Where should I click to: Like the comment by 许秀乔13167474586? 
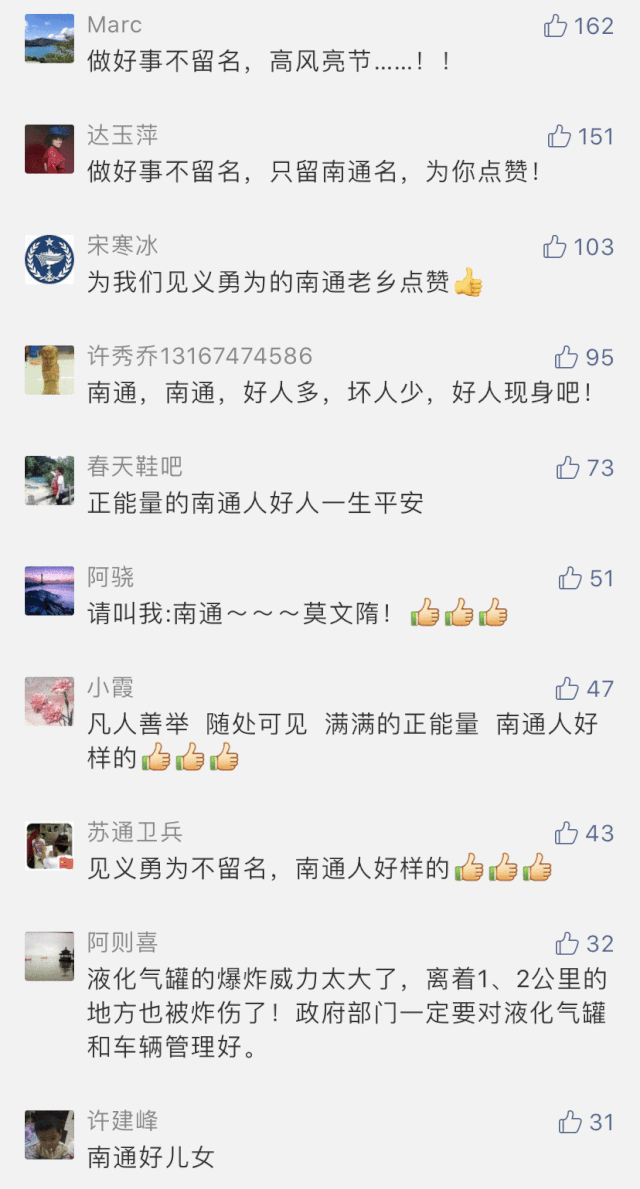[x=566, y=357]
